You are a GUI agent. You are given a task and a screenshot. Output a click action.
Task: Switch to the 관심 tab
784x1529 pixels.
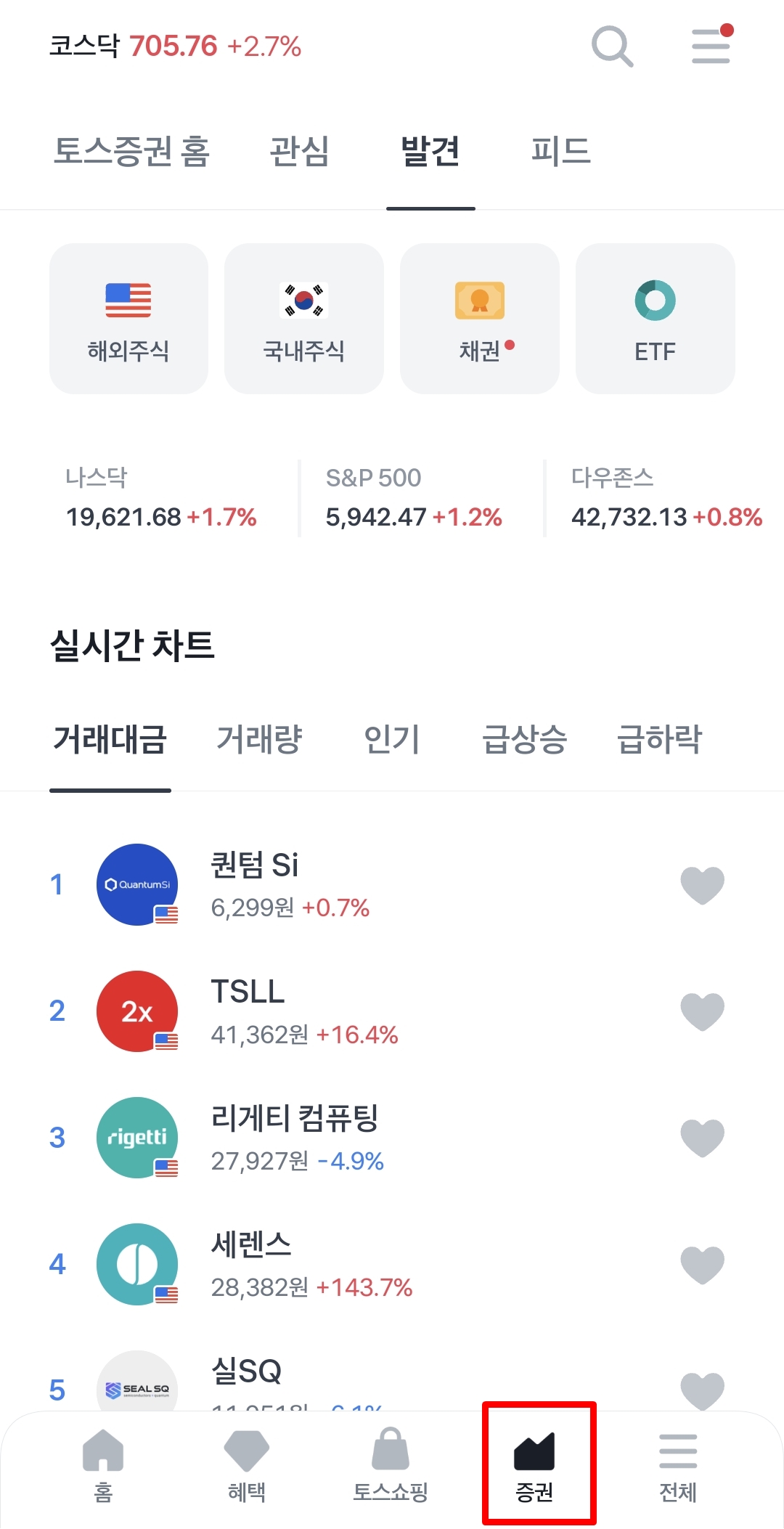(300, 151)
